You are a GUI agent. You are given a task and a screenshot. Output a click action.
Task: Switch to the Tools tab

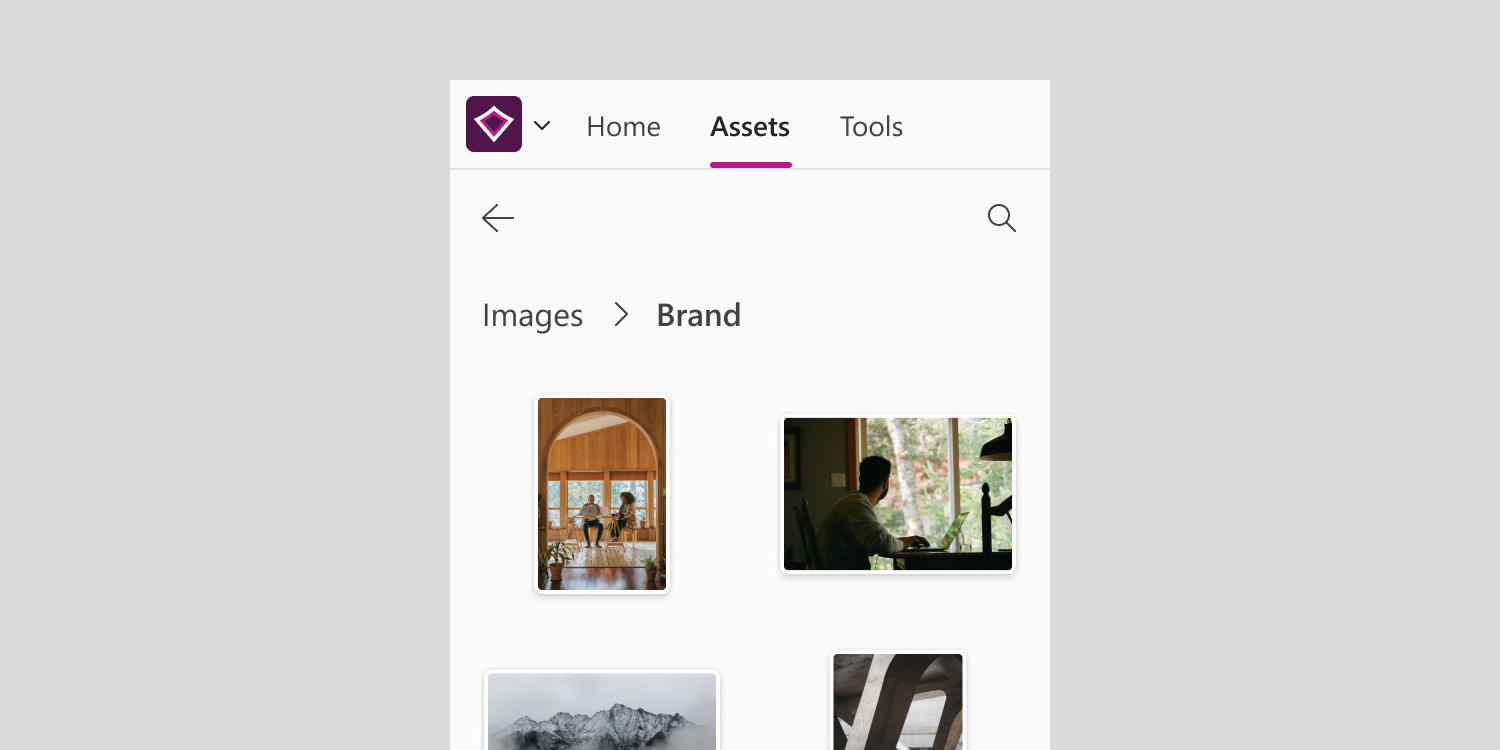tap(871, 127)
